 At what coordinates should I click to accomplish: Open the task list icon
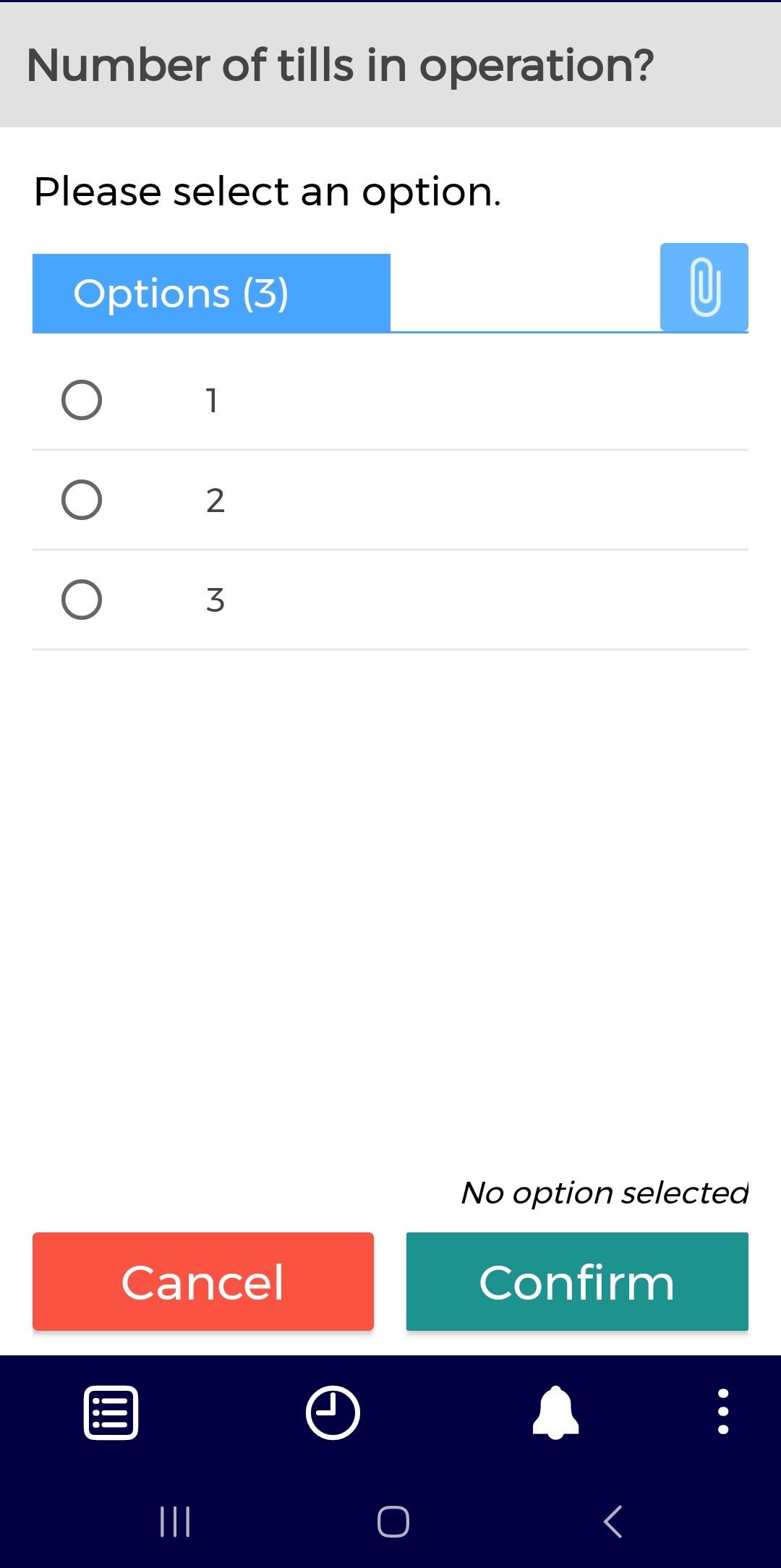pos(111,1413)
